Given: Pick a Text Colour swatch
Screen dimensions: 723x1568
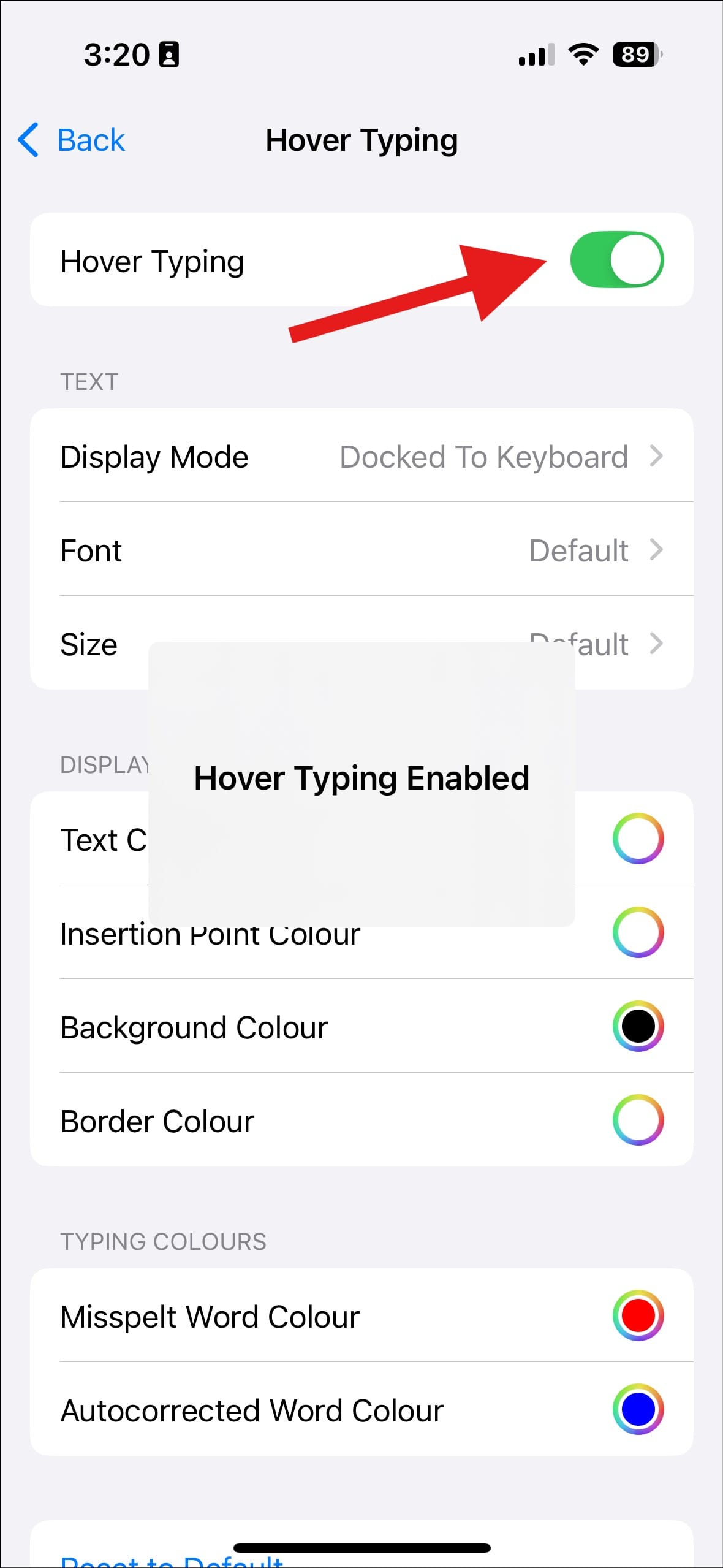Looking at the screenshot, I should (x=638, y=839).
